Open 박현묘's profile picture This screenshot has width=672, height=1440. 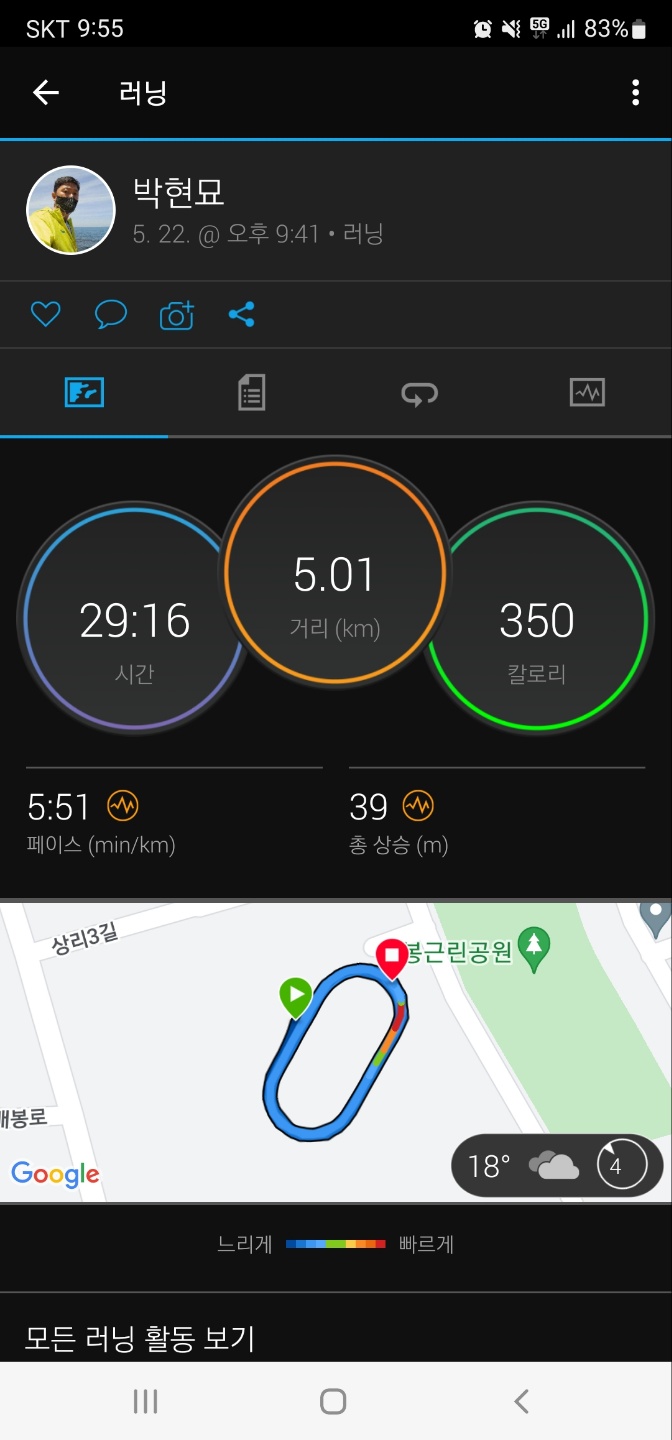71,210
